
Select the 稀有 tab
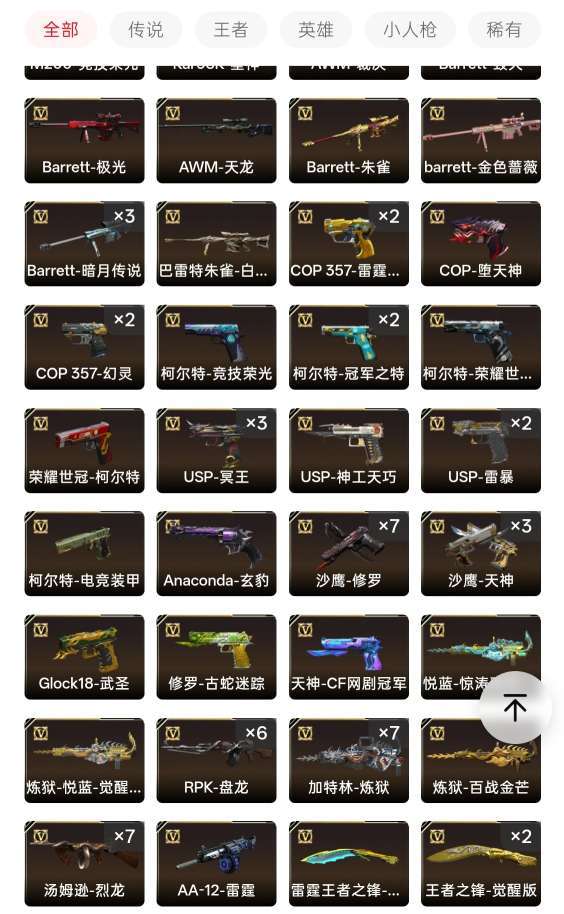coord(504,29)
